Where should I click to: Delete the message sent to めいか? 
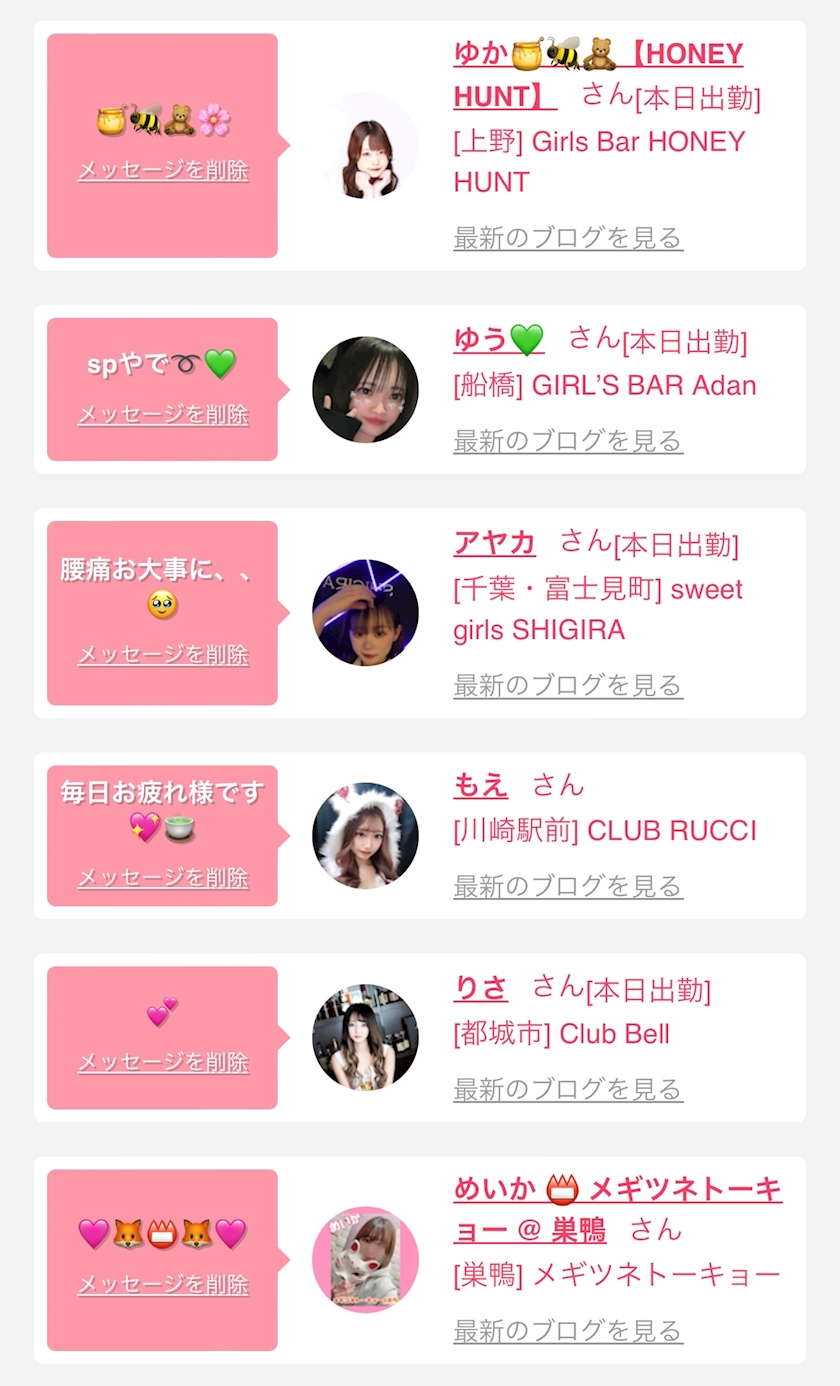coord(163,1284)
